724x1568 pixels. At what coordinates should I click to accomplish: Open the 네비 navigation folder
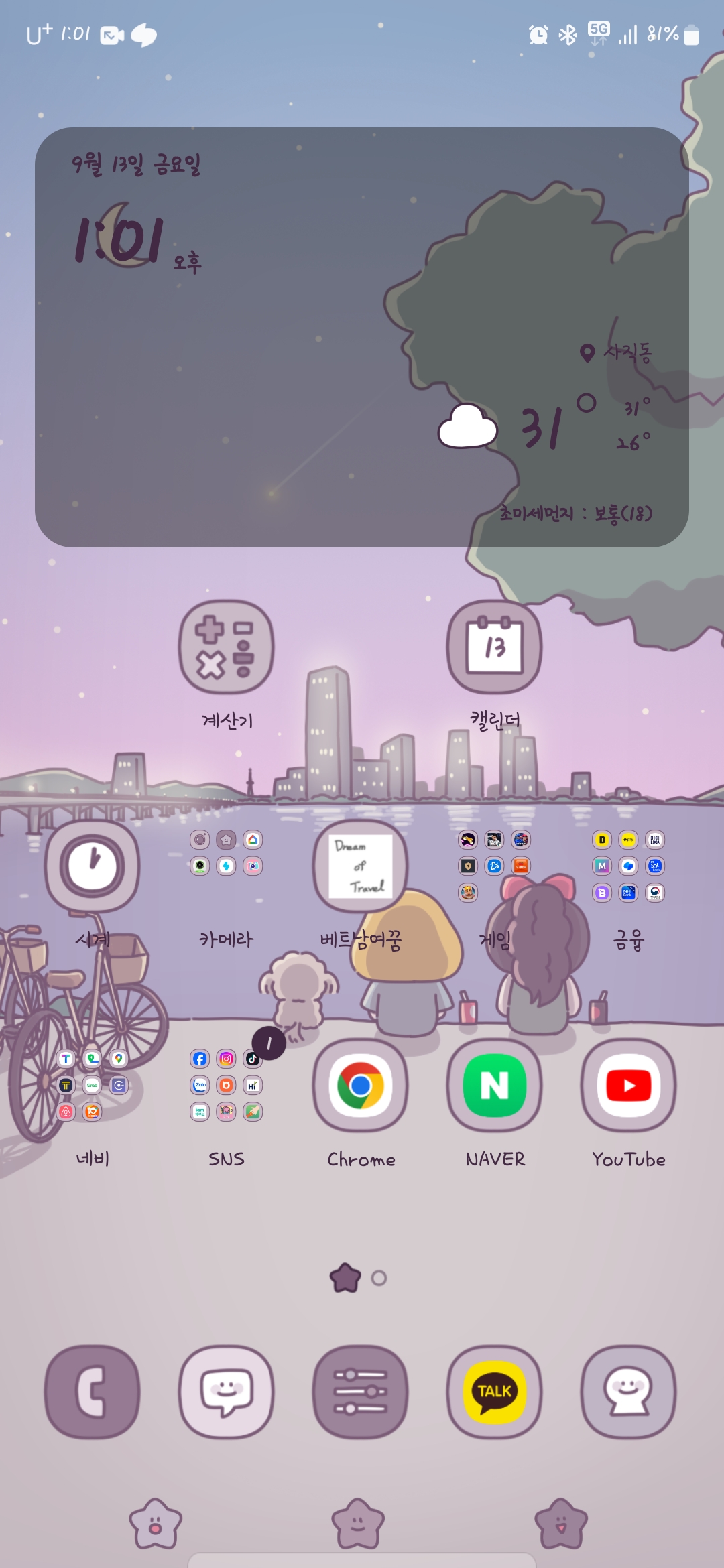click(x=93, y=1085)
